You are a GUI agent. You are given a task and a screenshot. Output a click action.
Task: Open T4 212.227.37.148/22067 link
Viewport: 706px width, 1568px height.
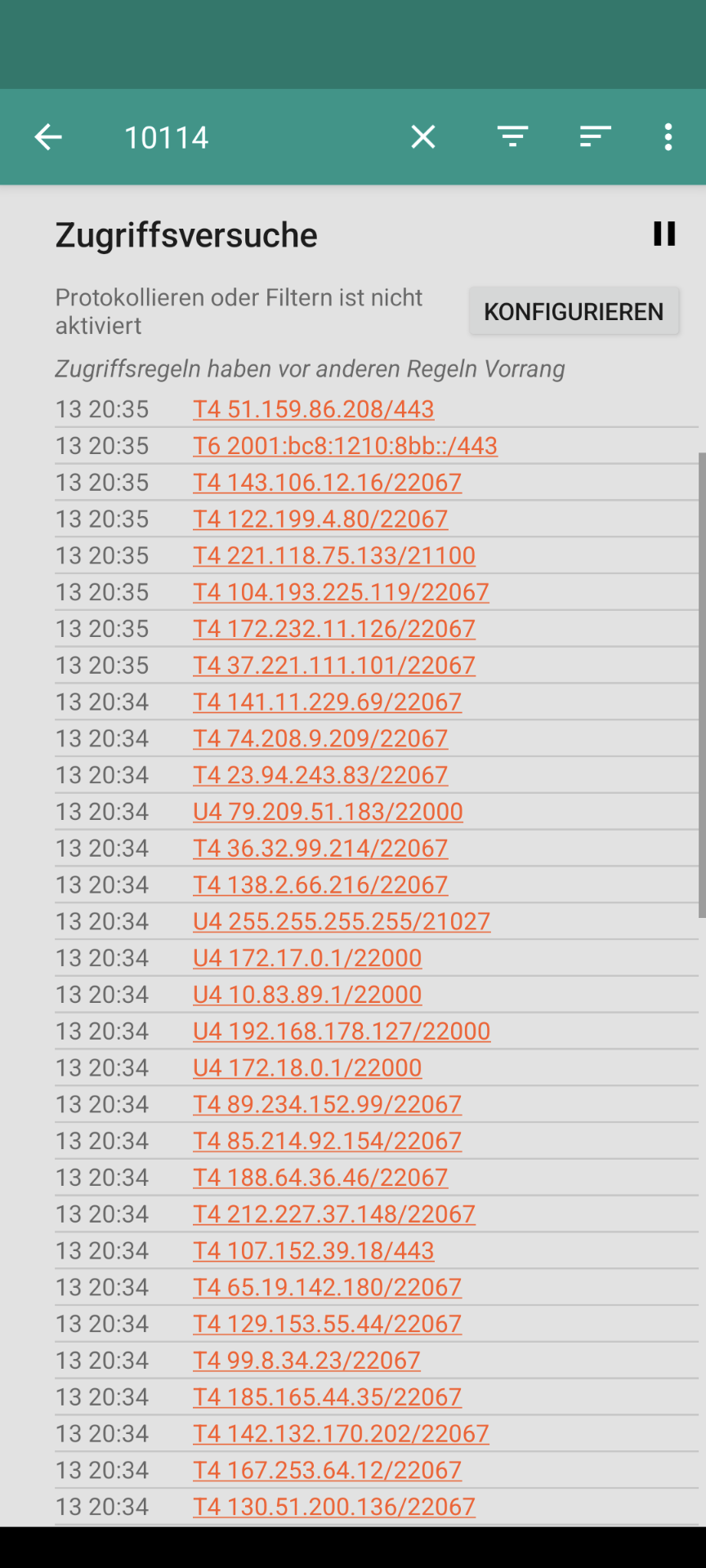[334, 1214]
